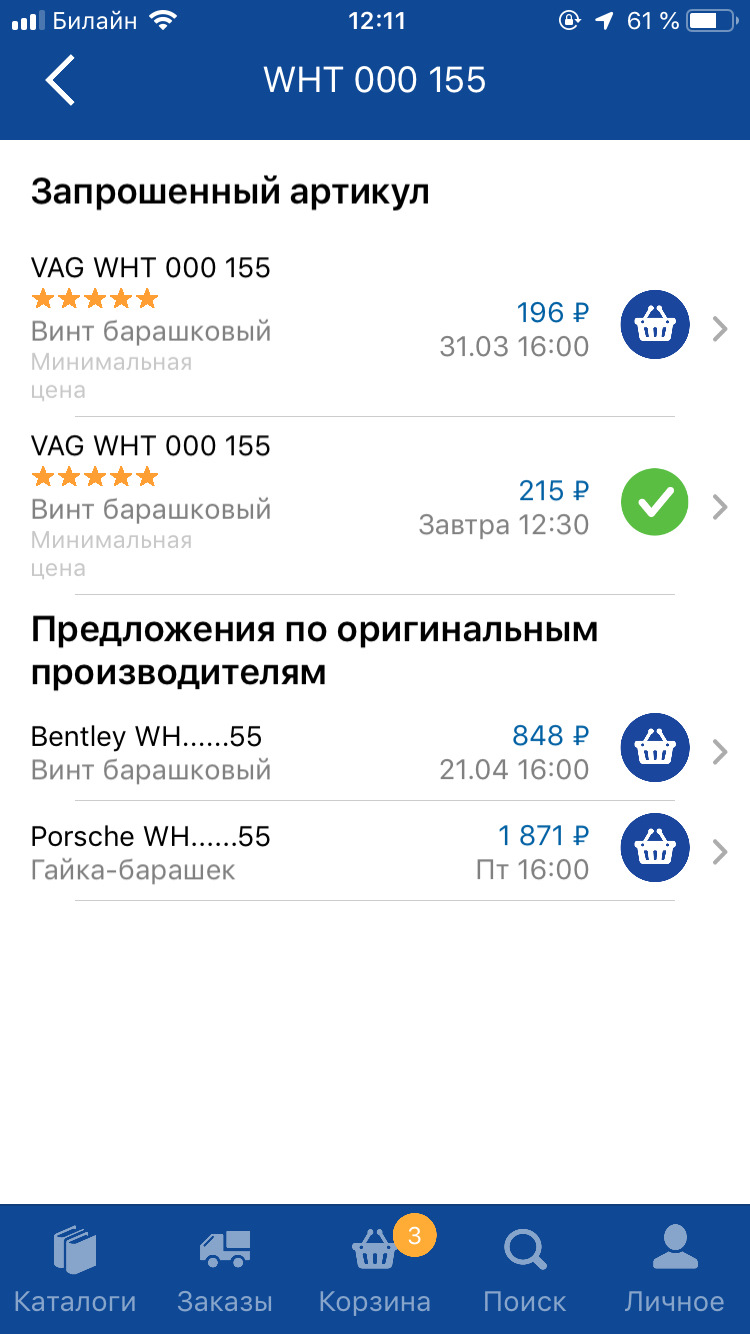Add Bentley WH......55 offer to basket
Viewport: 750px width, 1334px height.
click(x=654, y=747)
